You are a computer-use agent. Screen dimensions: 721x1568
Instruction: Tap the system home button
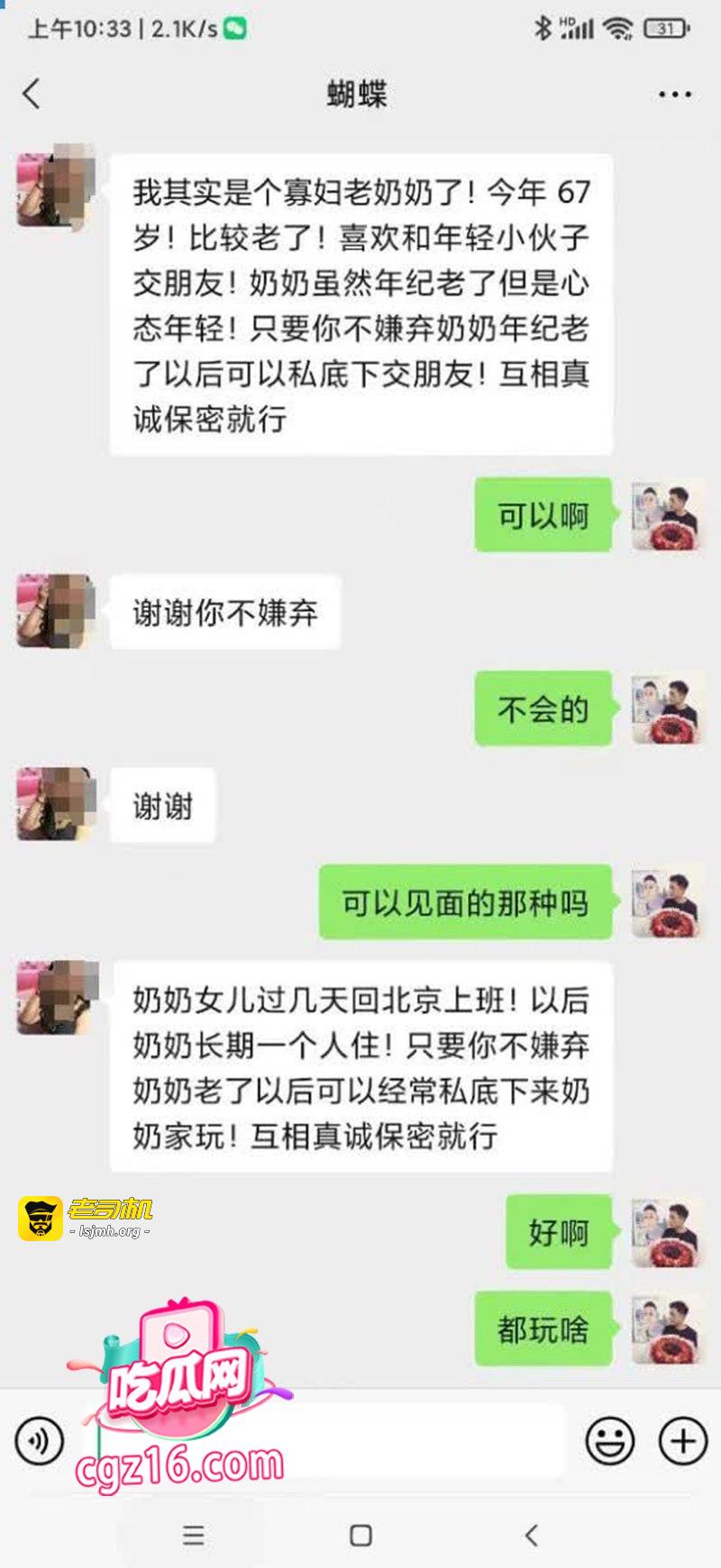(360, 1536)
